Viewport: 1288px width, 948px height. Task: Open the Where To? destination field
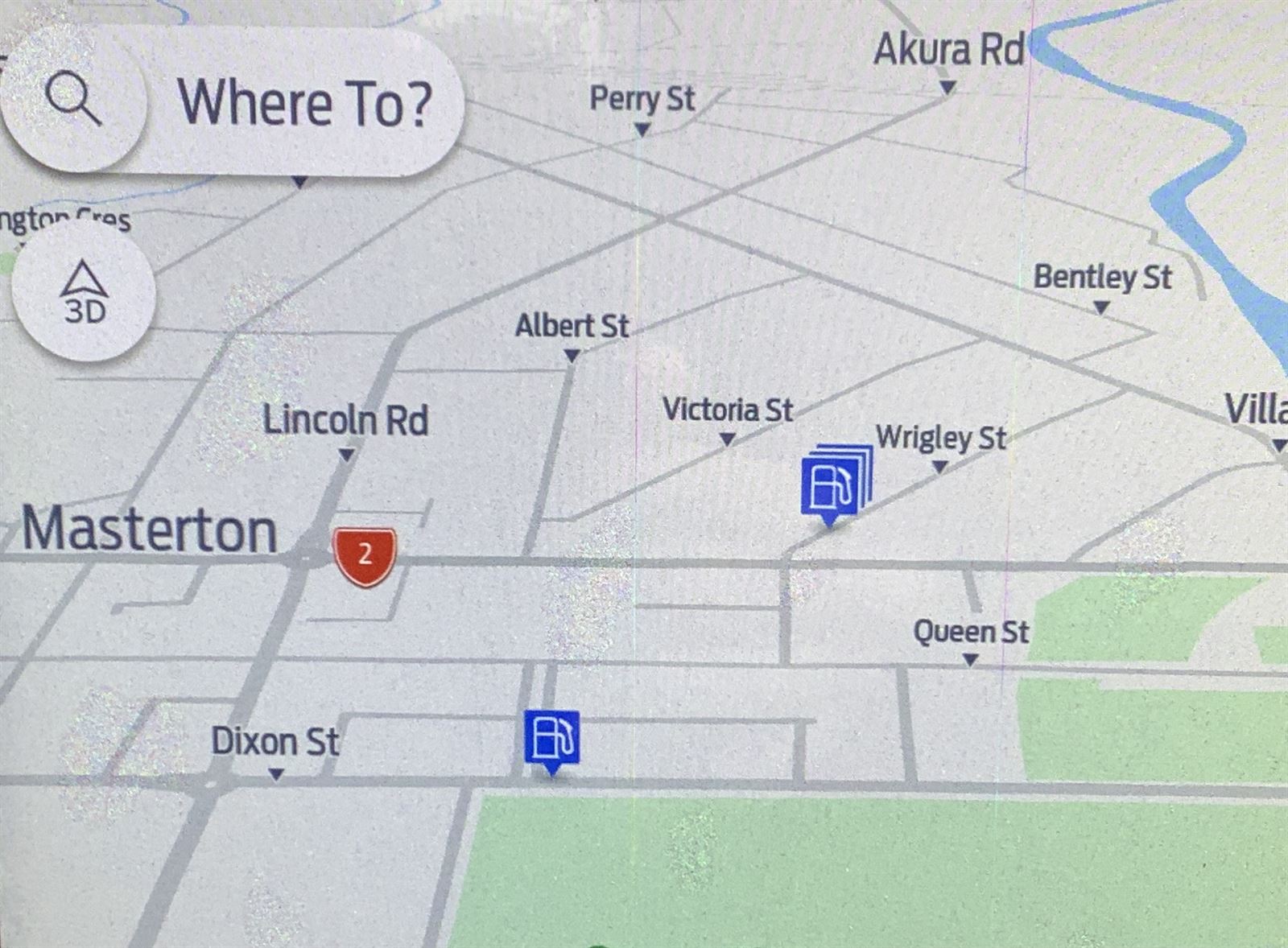pyautogui.click(x=304, y=104)
